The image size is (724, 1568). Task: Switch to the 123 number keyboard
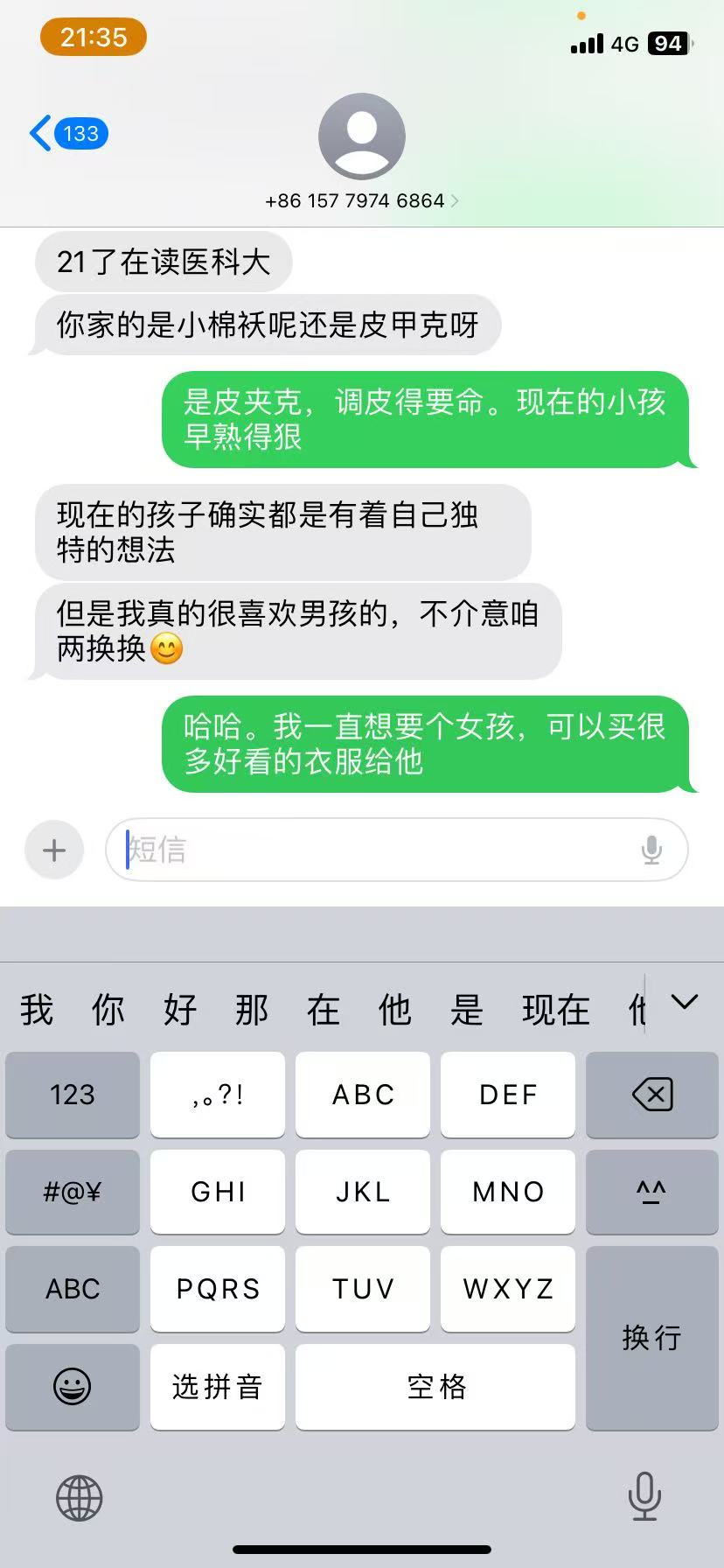(x=73, y=1095)
